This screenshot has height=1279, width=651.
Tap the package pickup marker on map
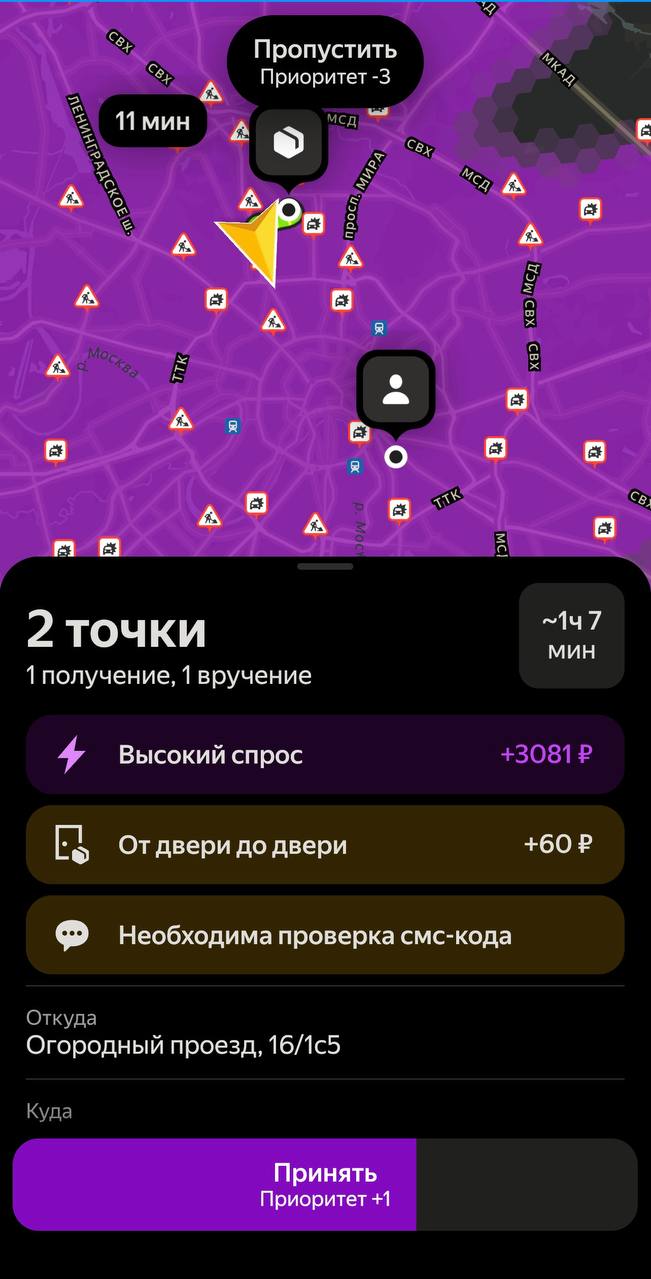point(289,144)
